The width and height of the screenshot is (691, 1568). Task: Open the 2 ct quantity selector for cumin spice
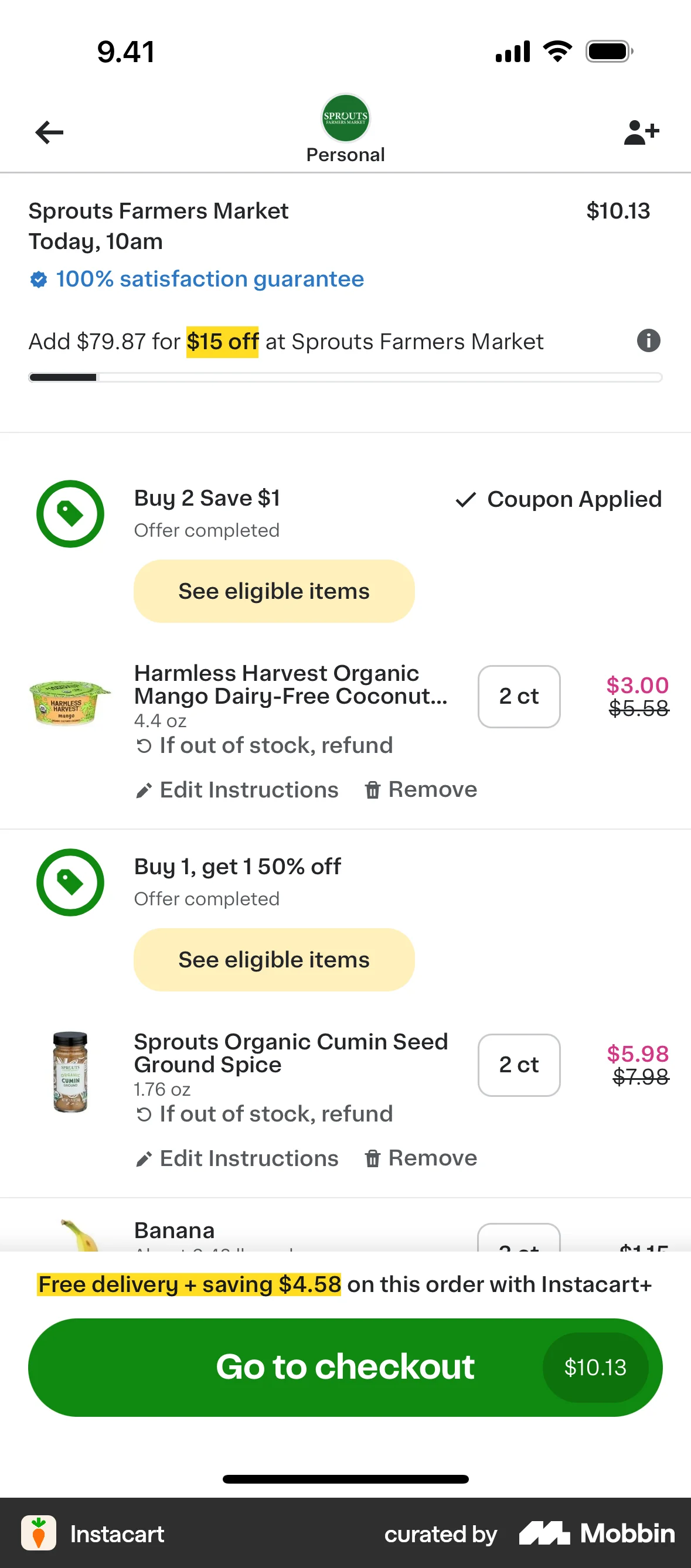(x=518, y=1065)
